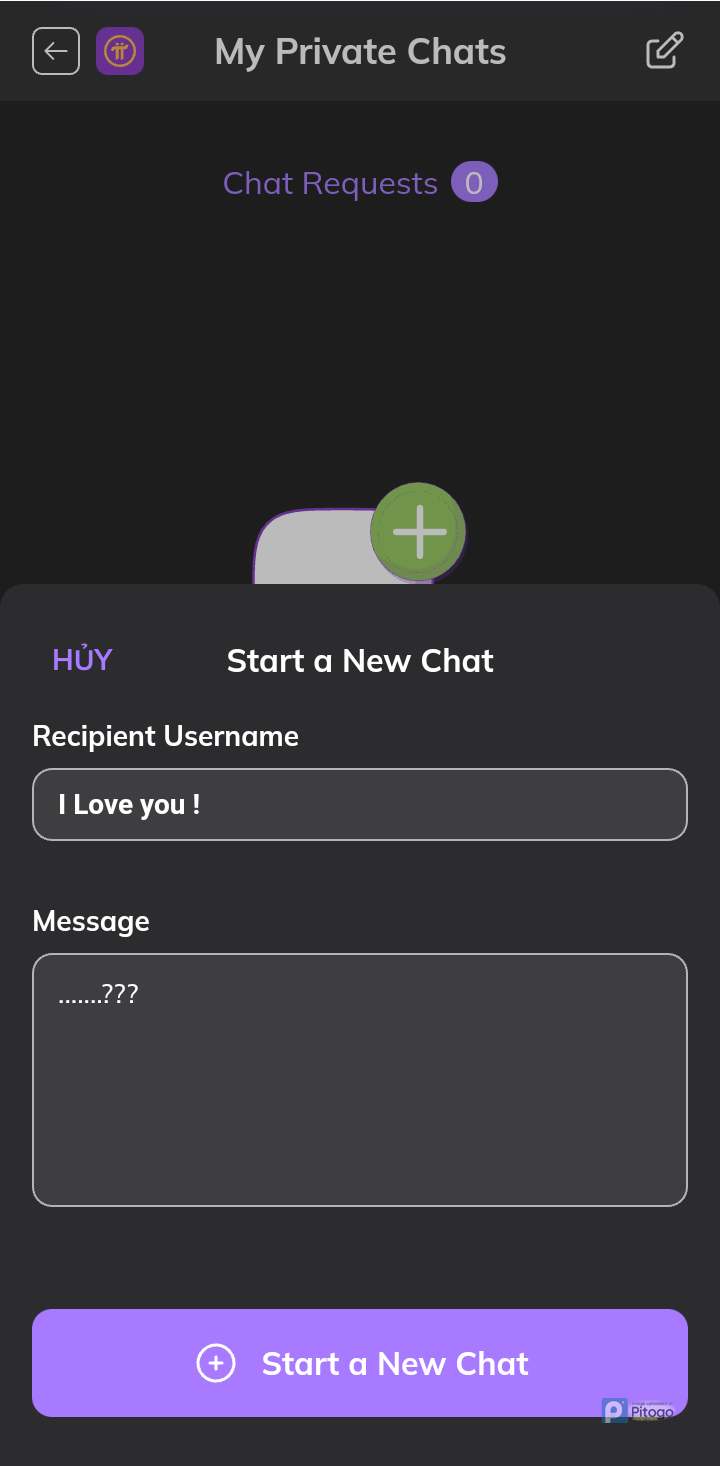
Task: Tap the purple Start a New Chat button
Action: (x=360, y=1363)
